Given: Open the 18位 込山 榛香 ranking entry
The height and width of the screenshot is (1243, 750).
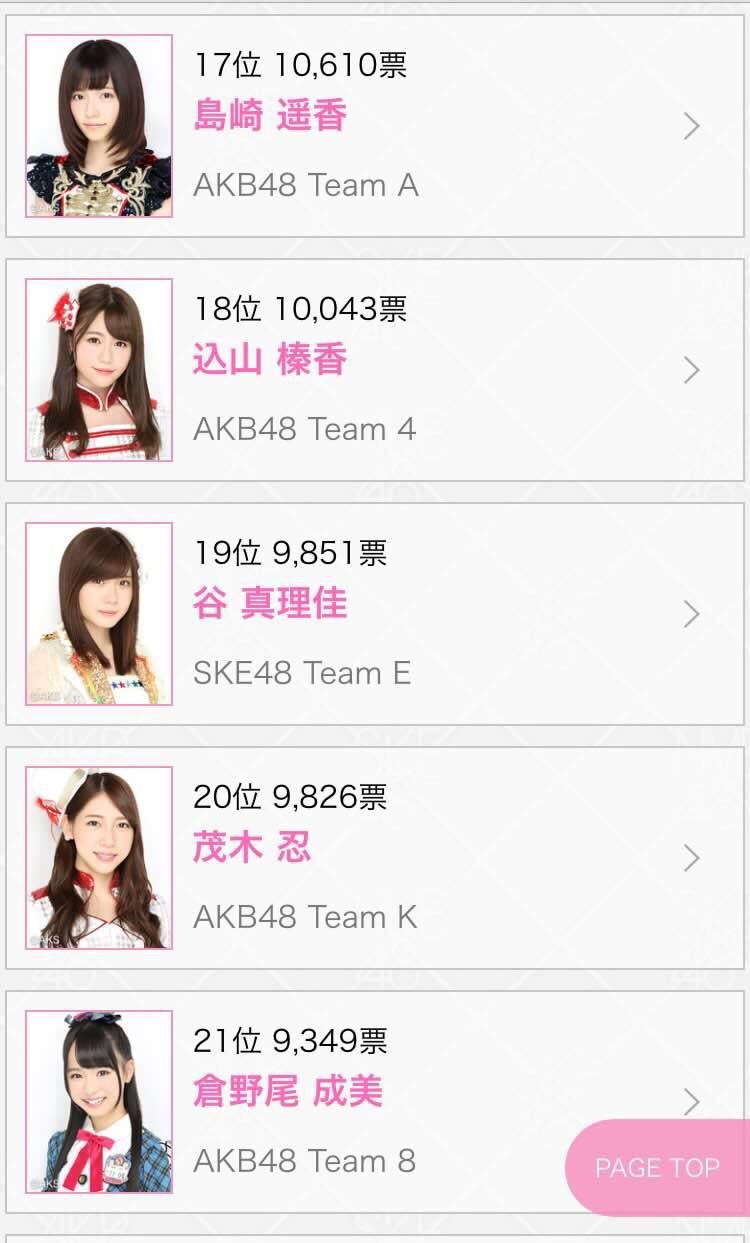Looking at the screenshot, I should (375, 370).
